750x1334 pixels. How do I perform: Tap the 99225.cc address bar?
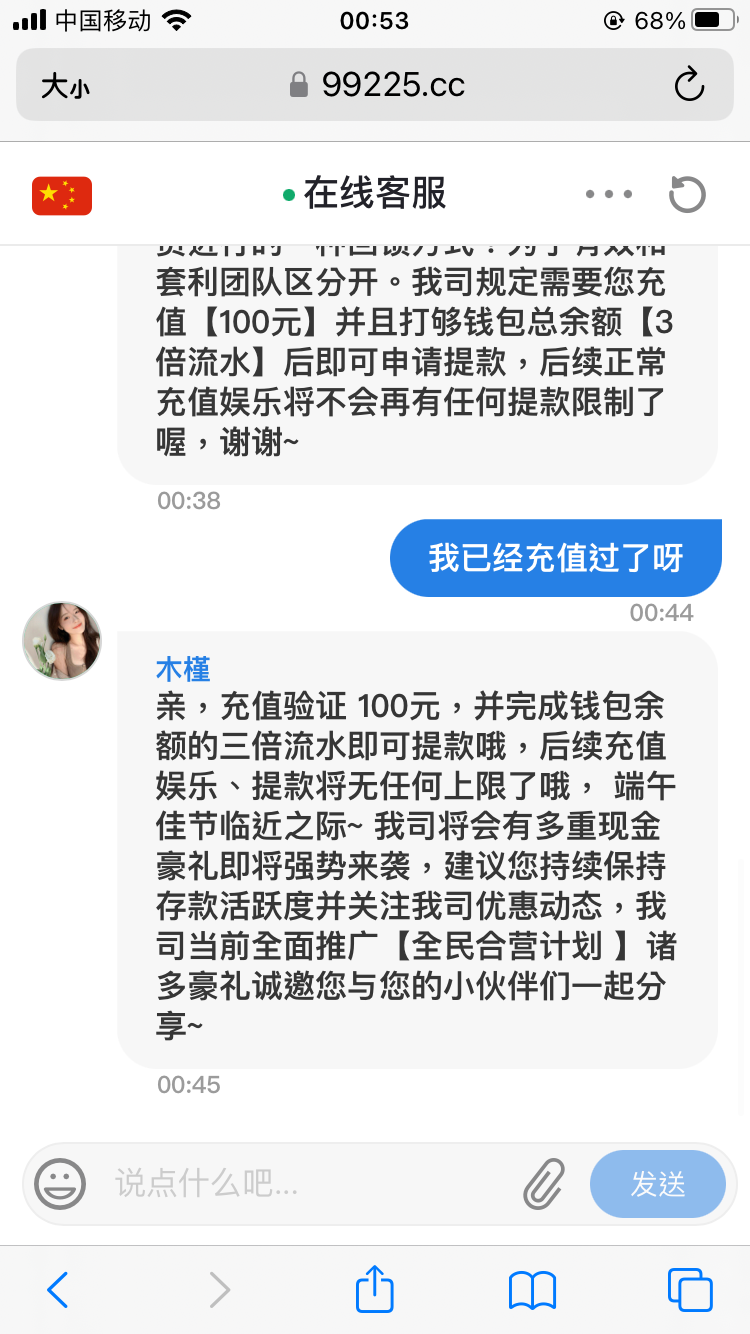pyautogui.click(x=377, y=85)
